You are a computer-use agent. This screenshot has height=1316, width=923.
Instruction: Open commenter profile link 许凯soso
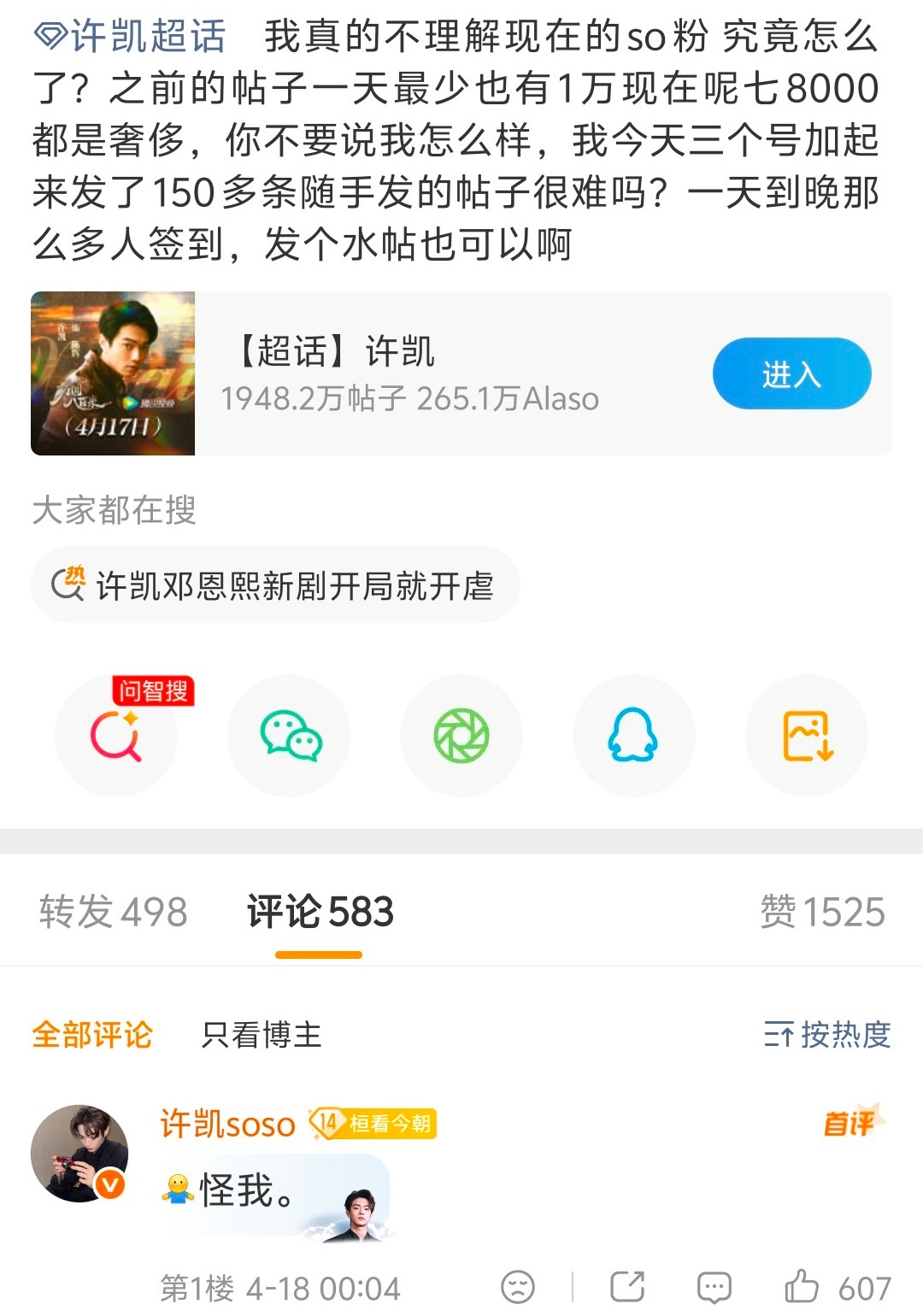coord(224,1126)
